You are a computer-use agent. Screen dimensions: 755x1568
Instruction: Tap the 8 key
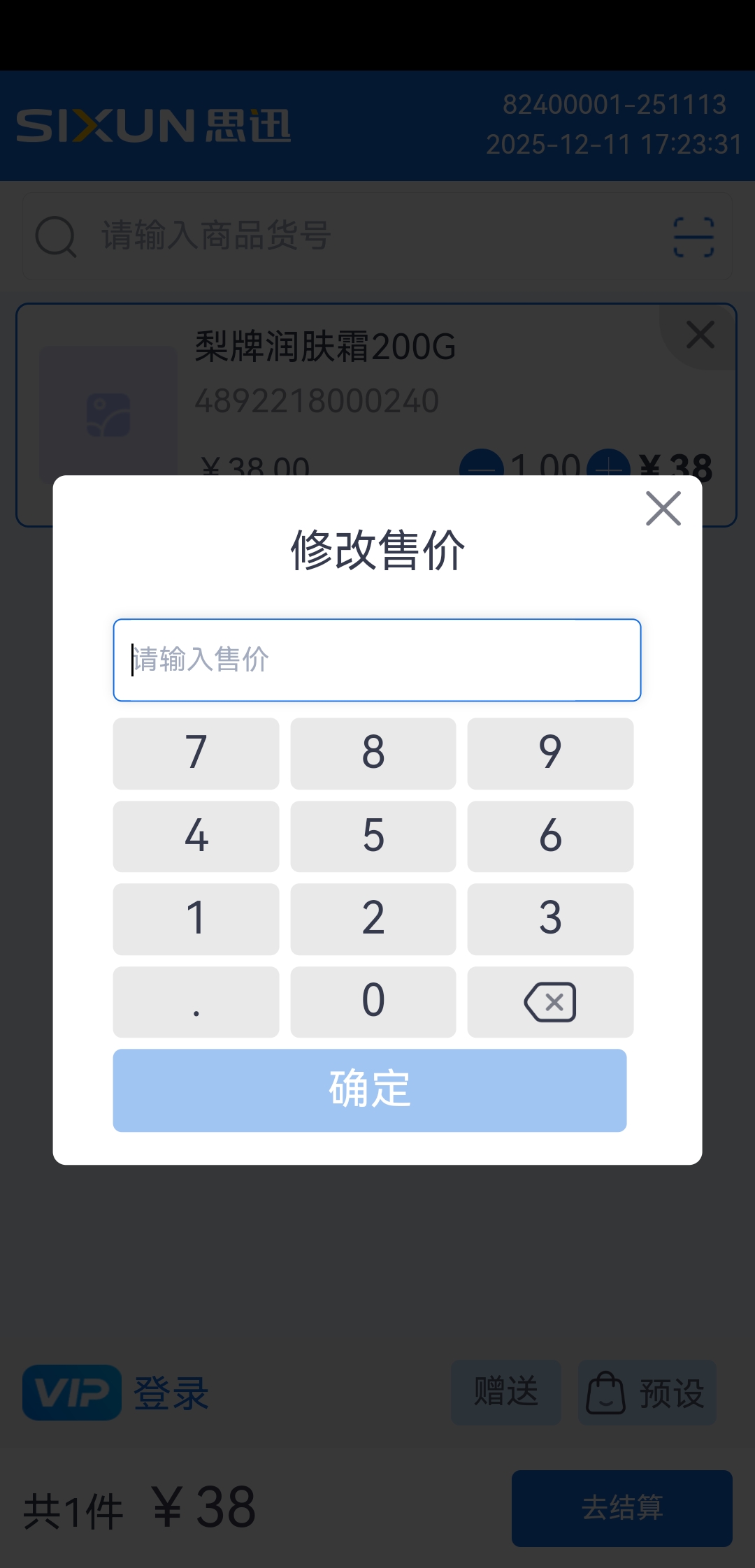click(373, 753)
